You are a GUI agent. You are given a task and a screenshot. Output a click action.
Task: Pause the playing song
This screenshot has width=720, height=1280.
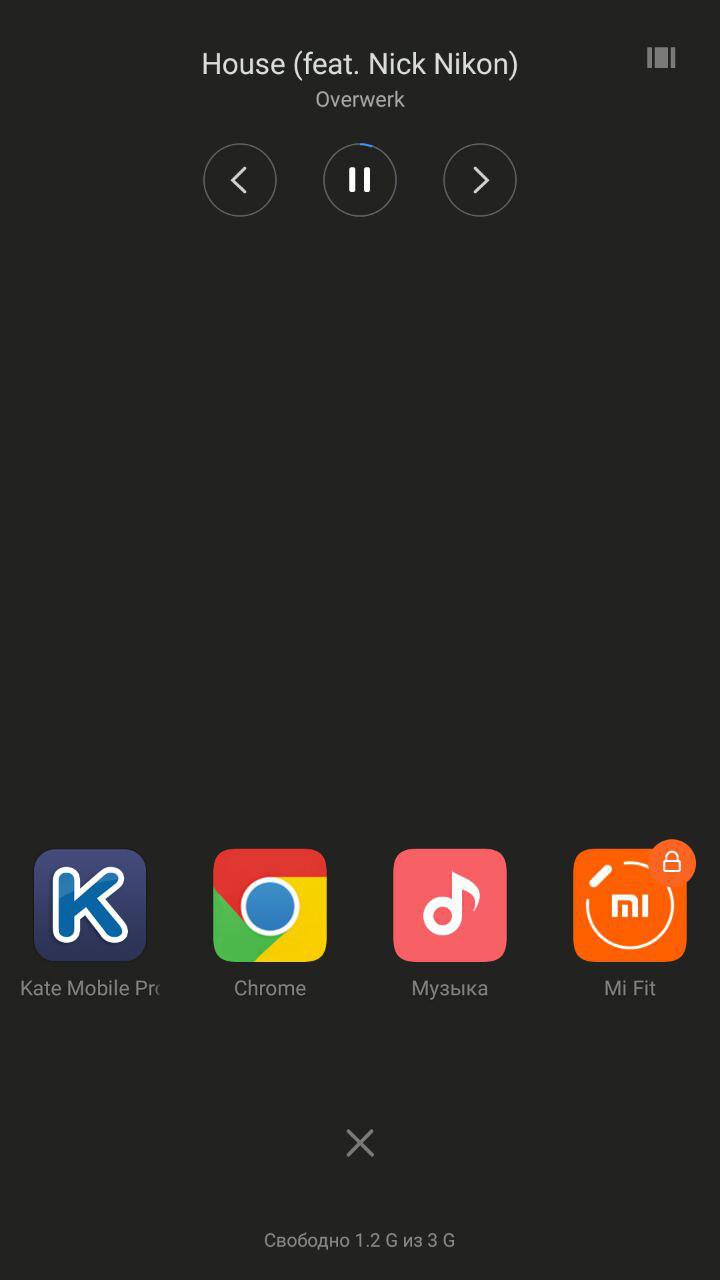pos(360,180)
